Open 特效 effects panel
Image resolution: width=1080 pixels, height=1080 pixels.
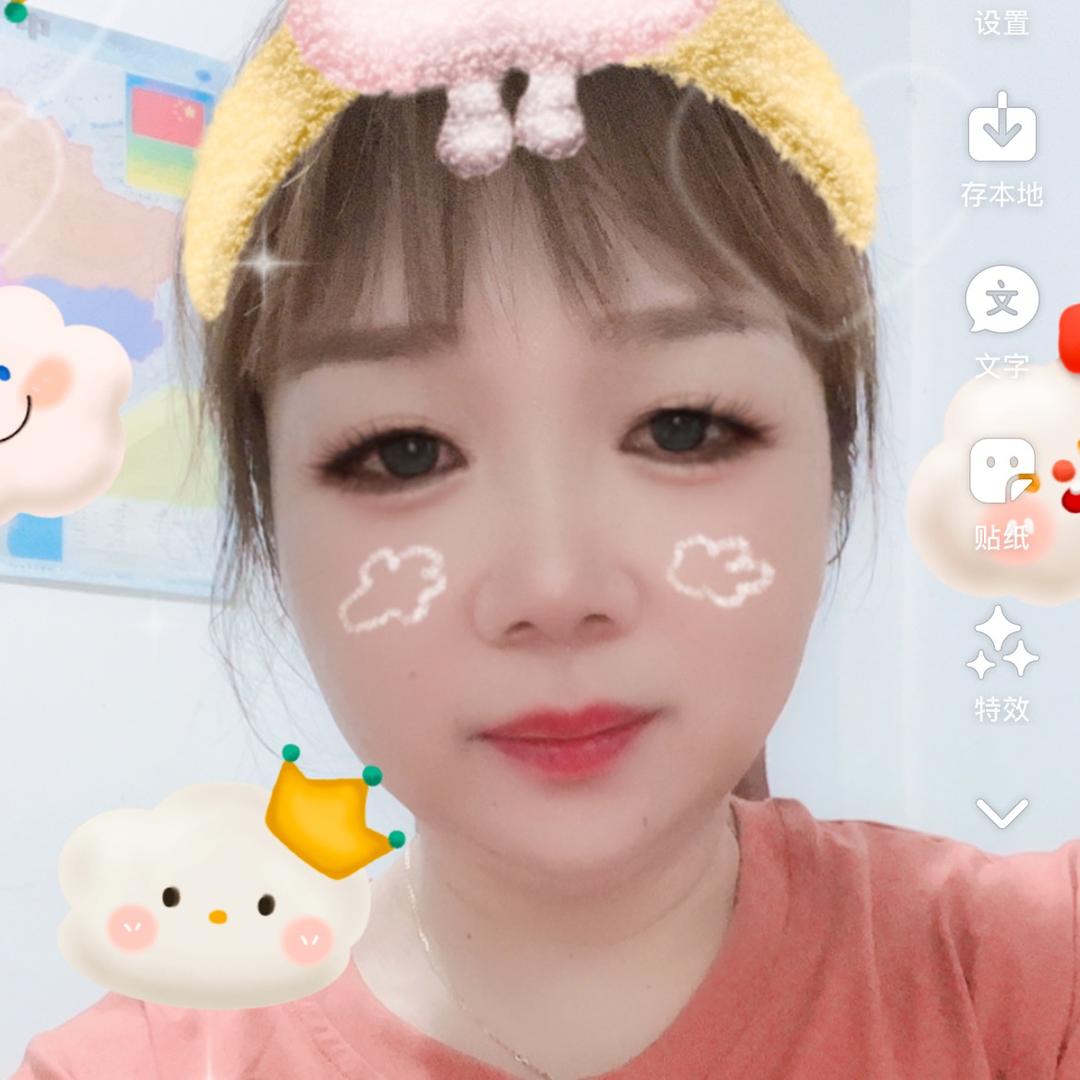tap(1001, 645)
